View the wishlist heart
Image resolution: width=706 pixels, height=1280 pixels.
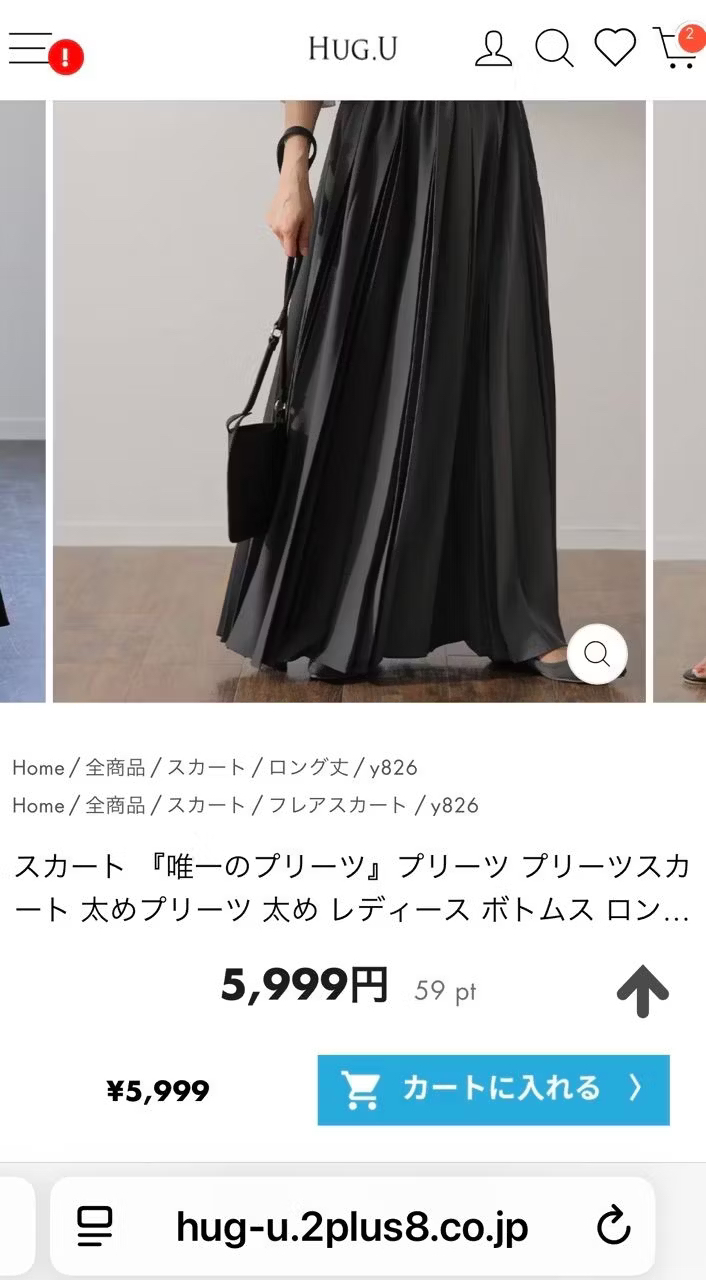[x=615, y=48]
